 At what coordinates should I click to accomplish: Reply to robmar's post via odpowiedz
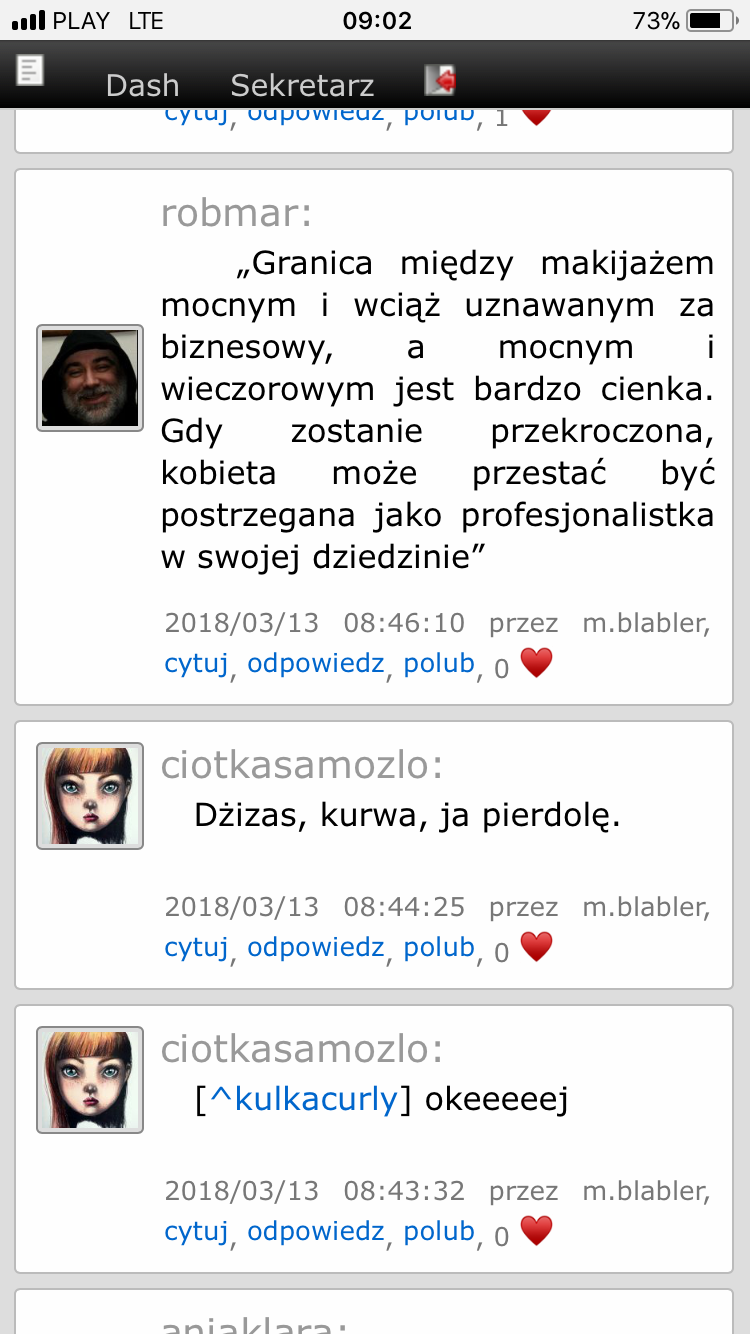pos(315,663)
